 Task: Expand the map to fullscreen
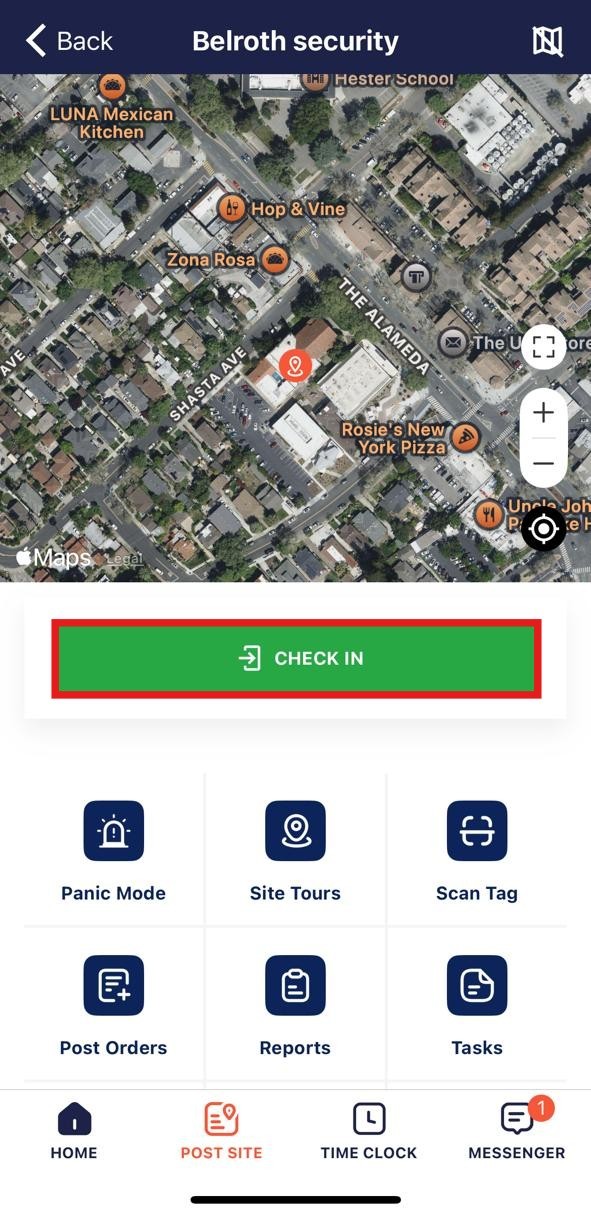[x=543, y=347]
